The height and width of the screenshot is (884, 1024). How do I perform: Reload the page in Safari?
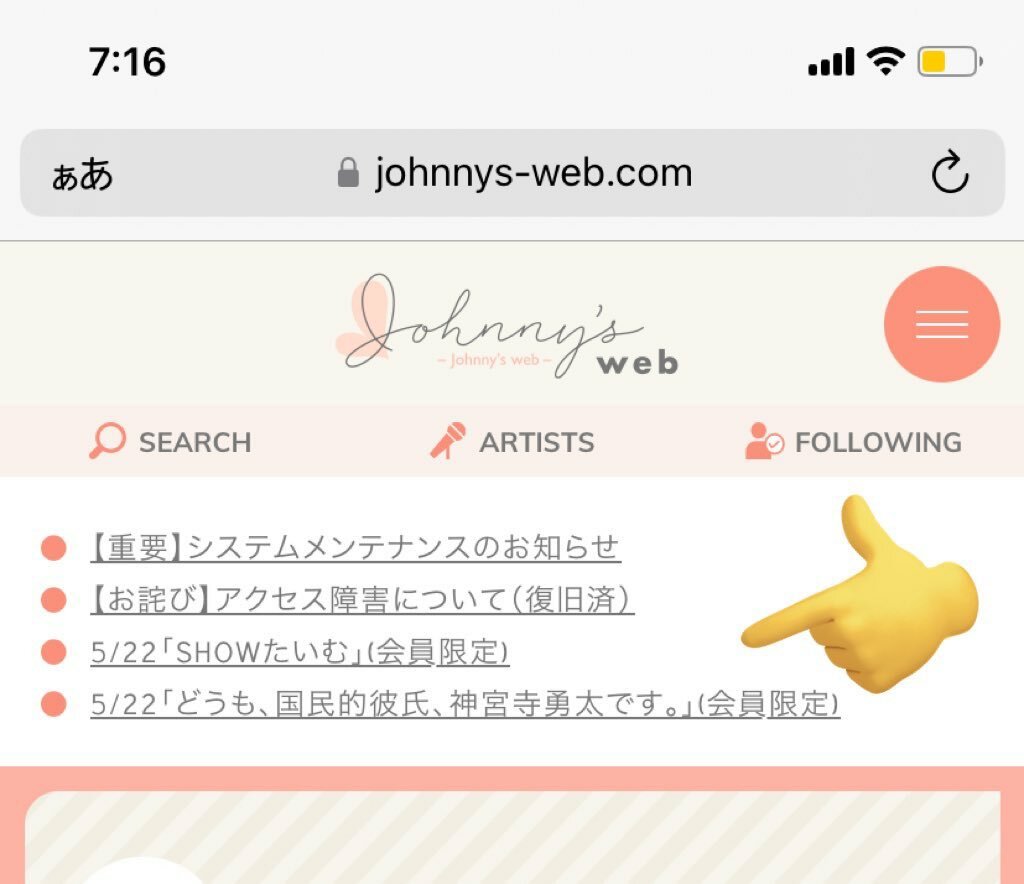[949, 174]
